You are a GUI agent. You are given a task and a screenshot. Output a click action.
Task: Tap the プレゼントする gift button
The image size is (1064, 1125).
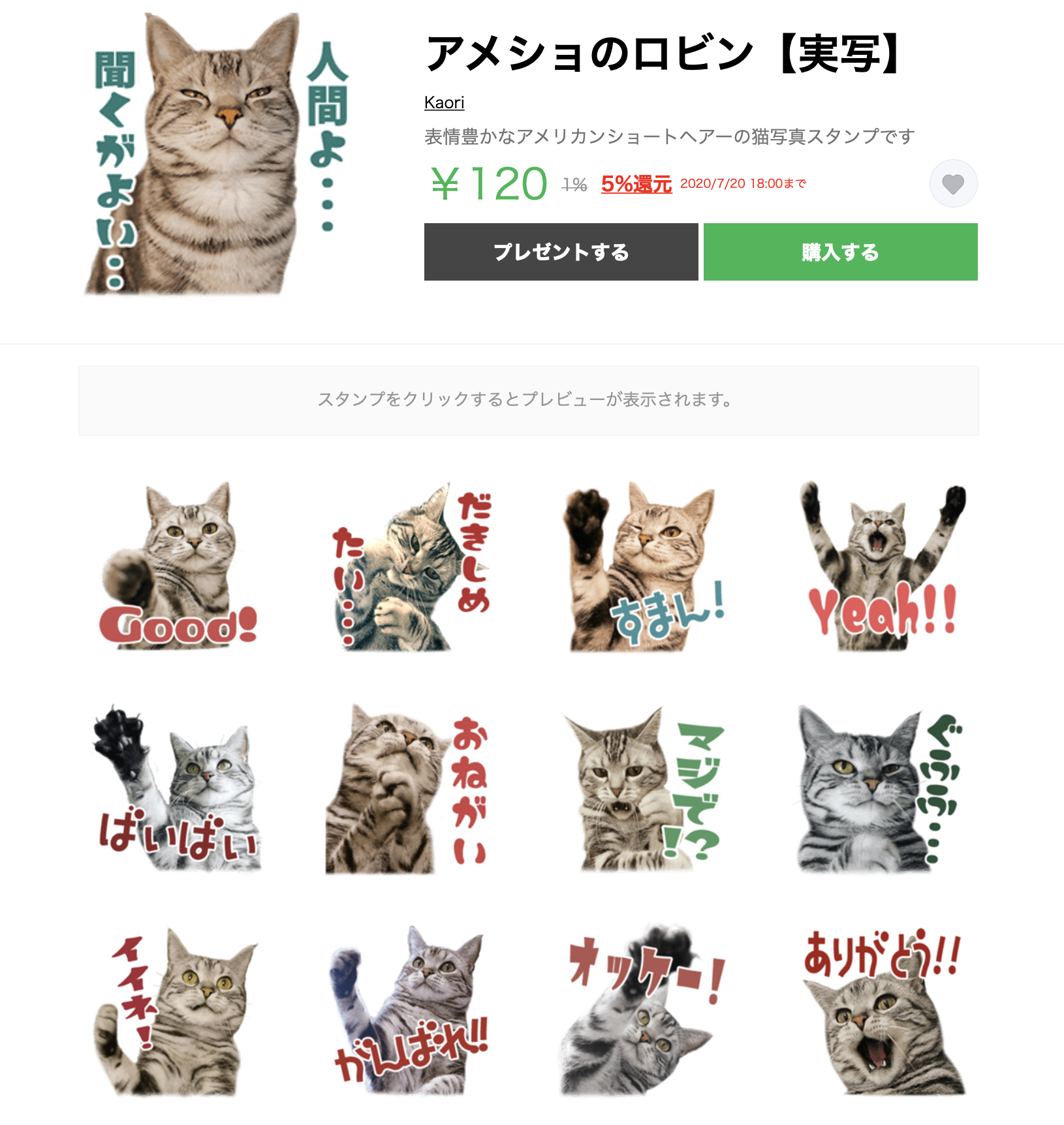(561, 252)
